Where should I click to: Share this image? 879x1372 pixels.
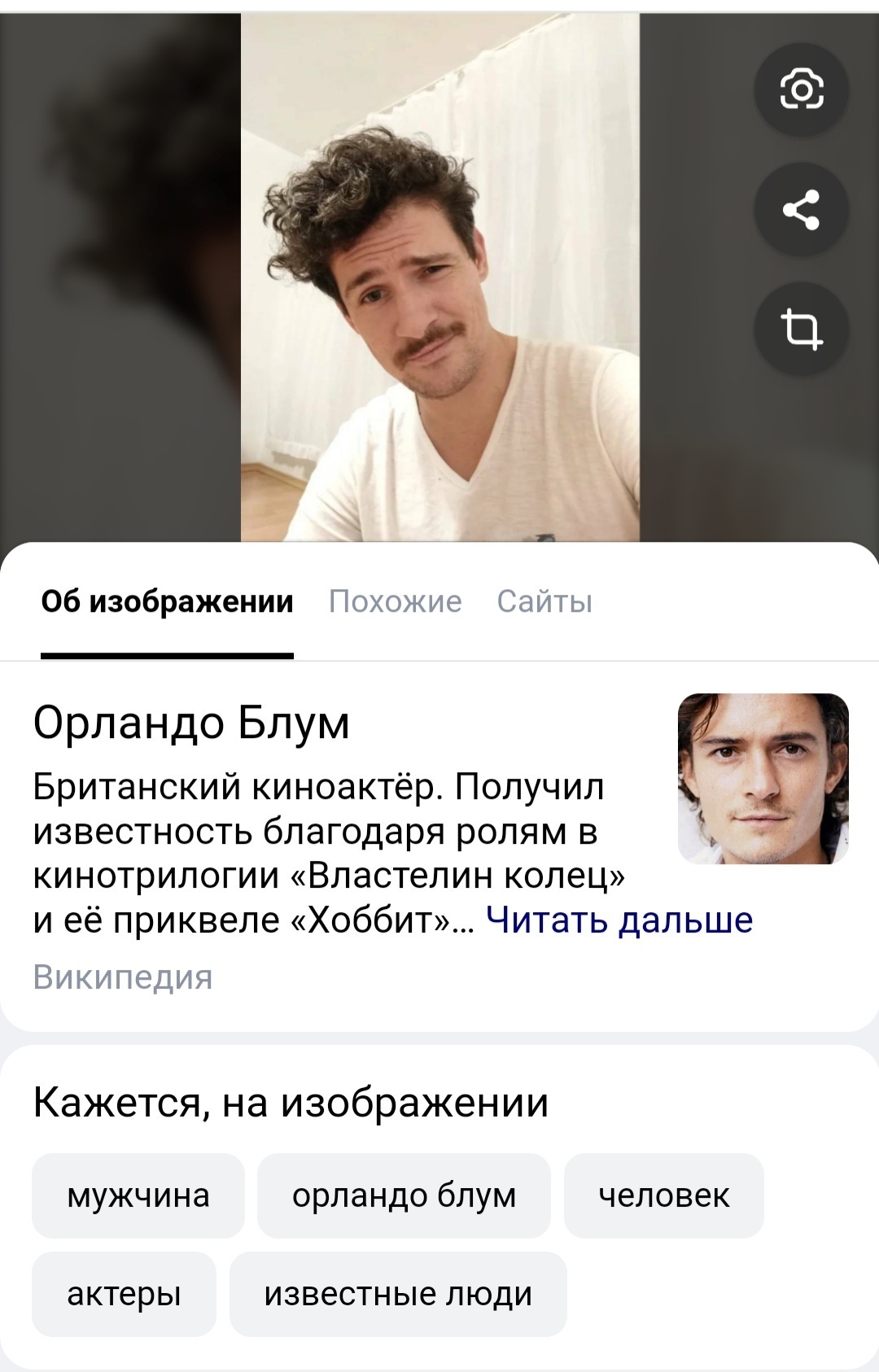coord(801,210)
